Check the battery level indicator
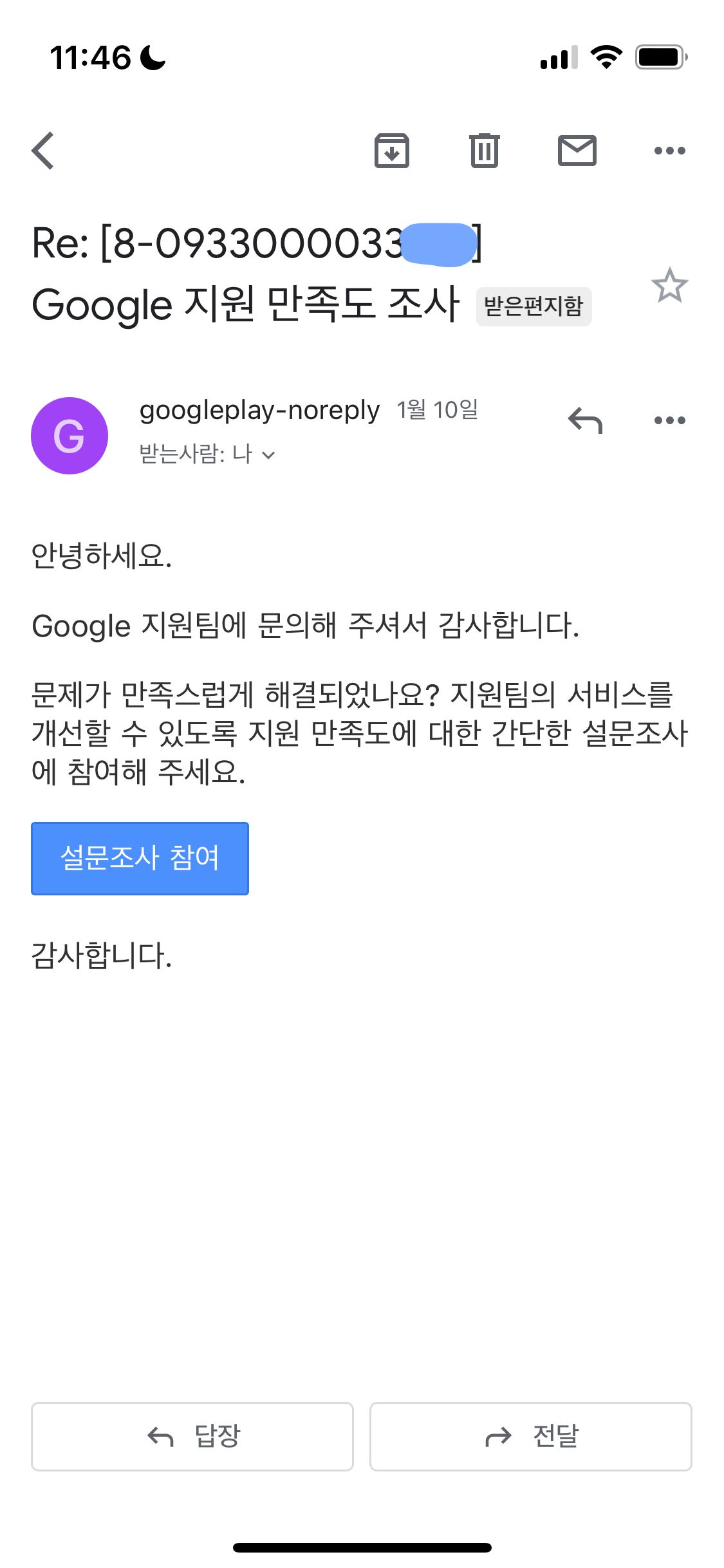The image size is (724, 1568). click(x=660, y=58)
